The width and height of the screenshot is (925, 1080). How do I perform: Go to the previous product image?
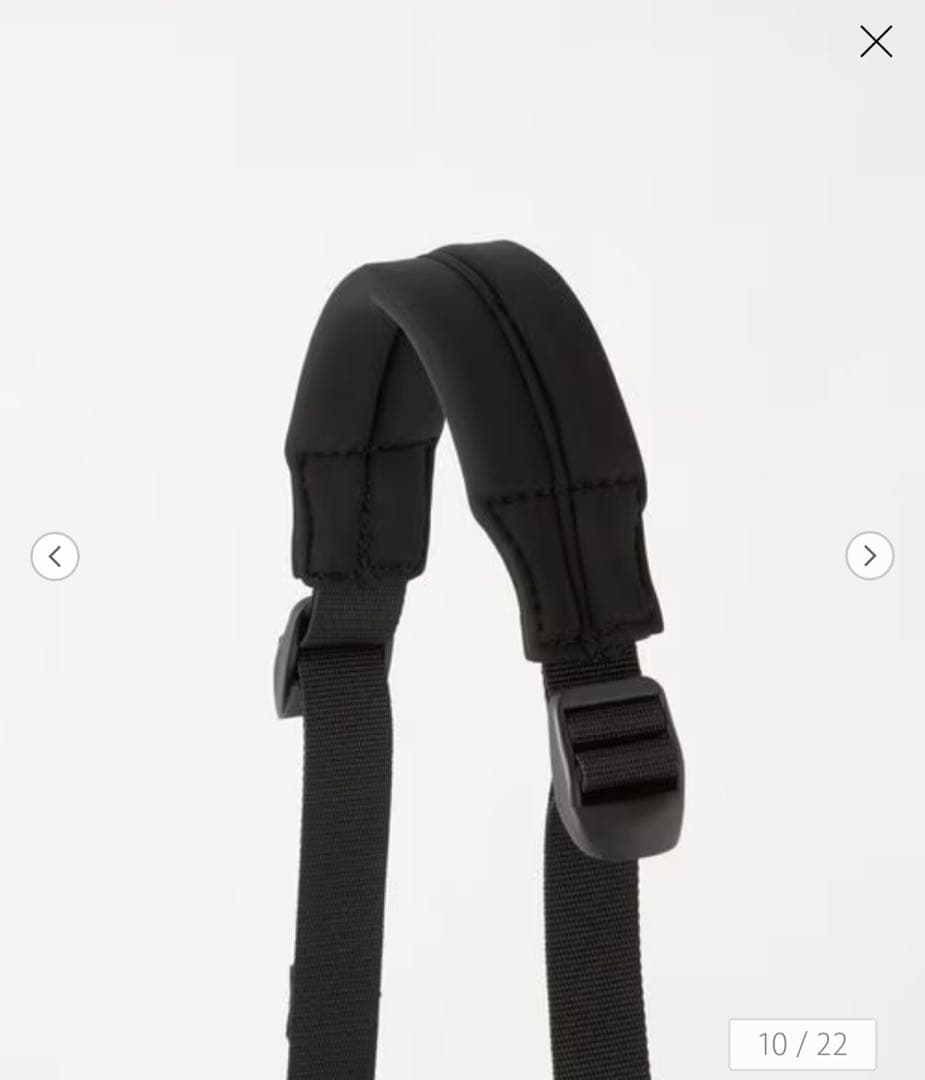coord(55,556)
